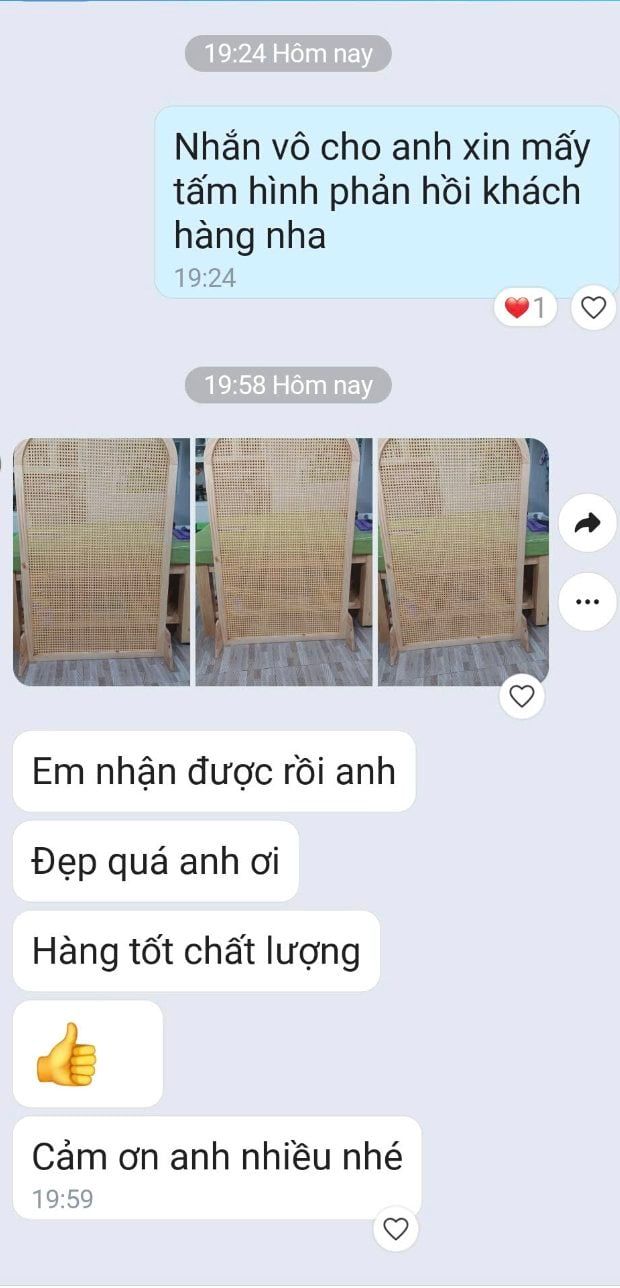View the red heart reaction count
The height and width of the screenshot is (1288, 620).
(x=526, y=308)
